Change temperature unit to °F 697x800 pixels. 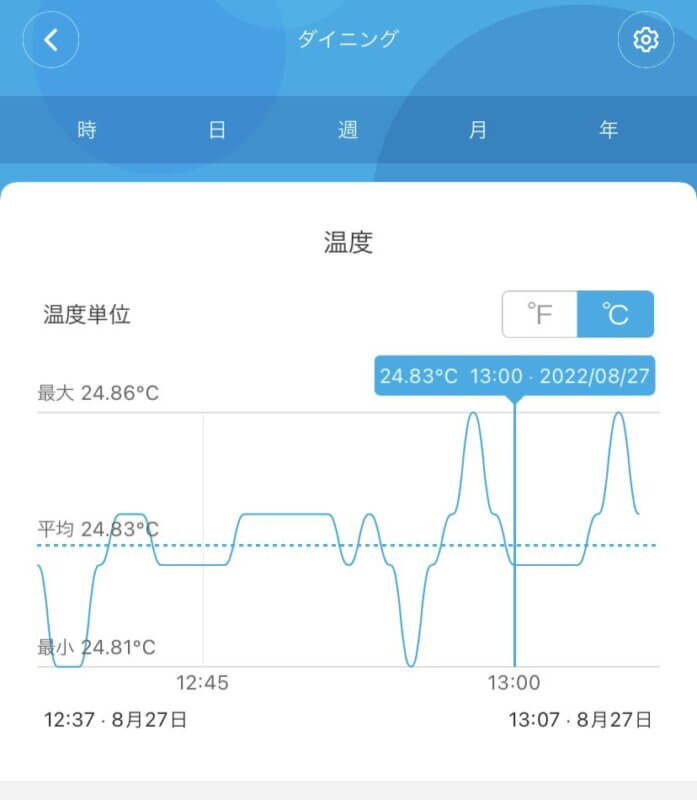coord(540,315)
